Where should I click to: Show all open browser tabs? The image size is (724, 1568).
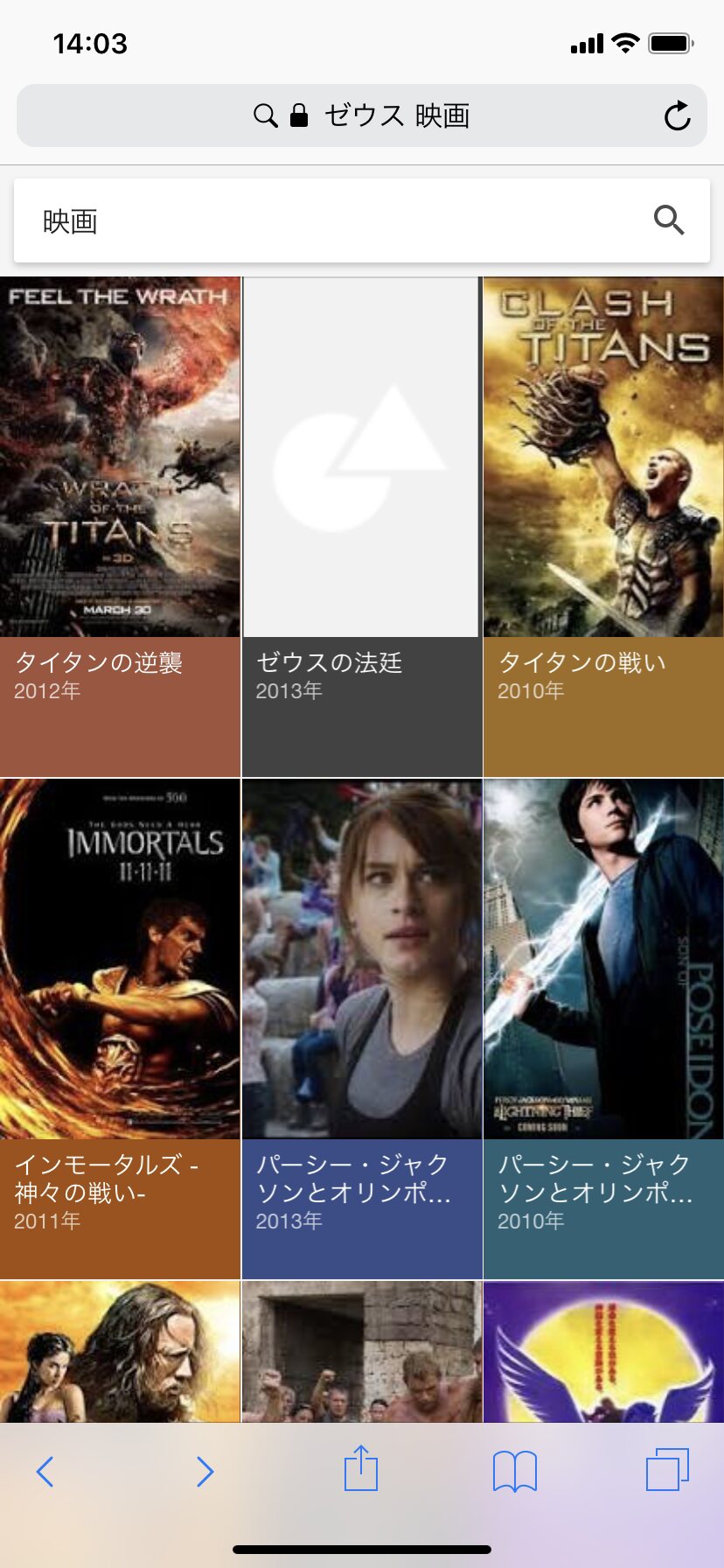point(667,1469)
